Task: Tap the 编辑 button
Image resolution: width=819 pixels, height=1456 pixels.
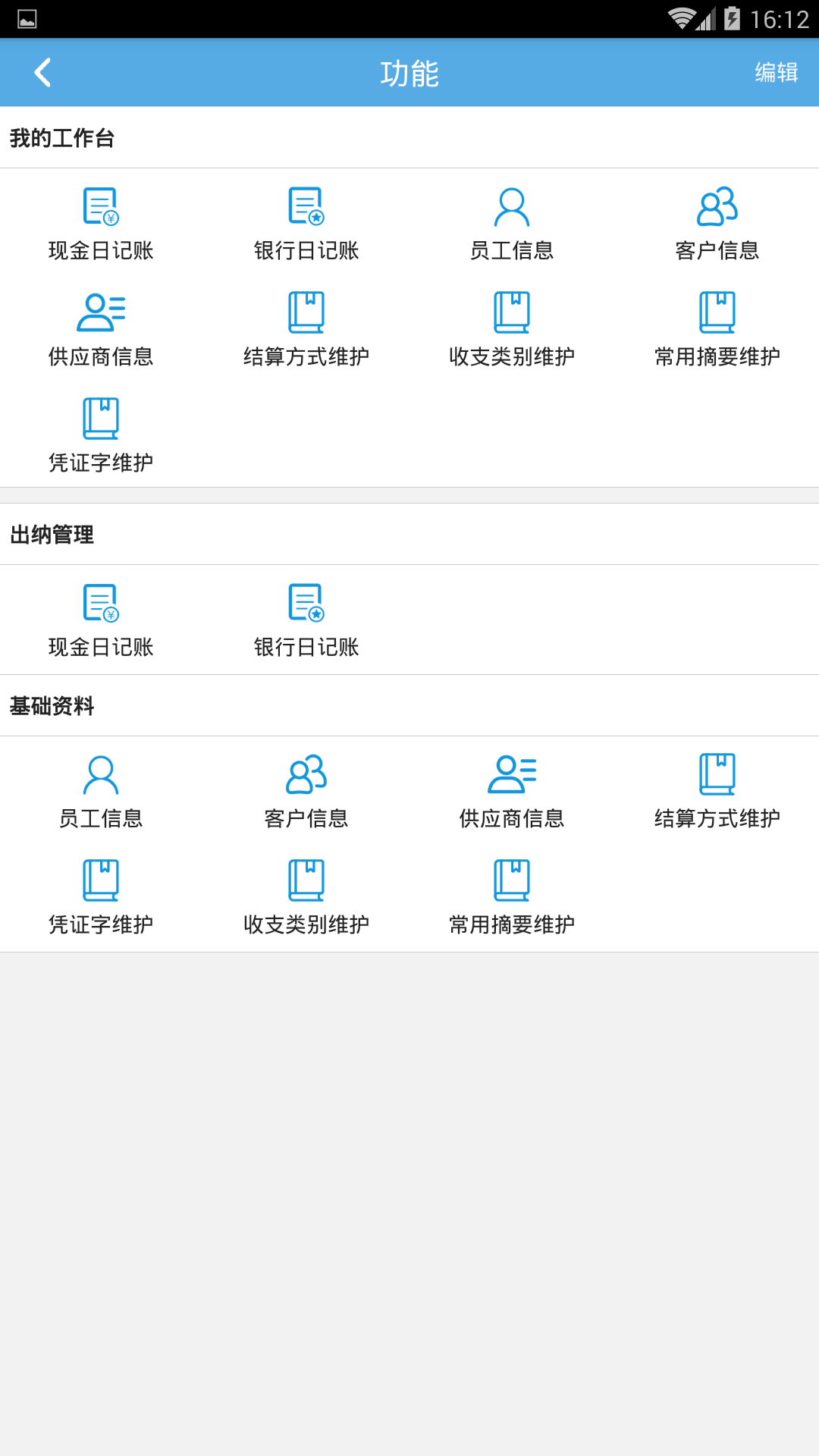Action: pos(775,72)
